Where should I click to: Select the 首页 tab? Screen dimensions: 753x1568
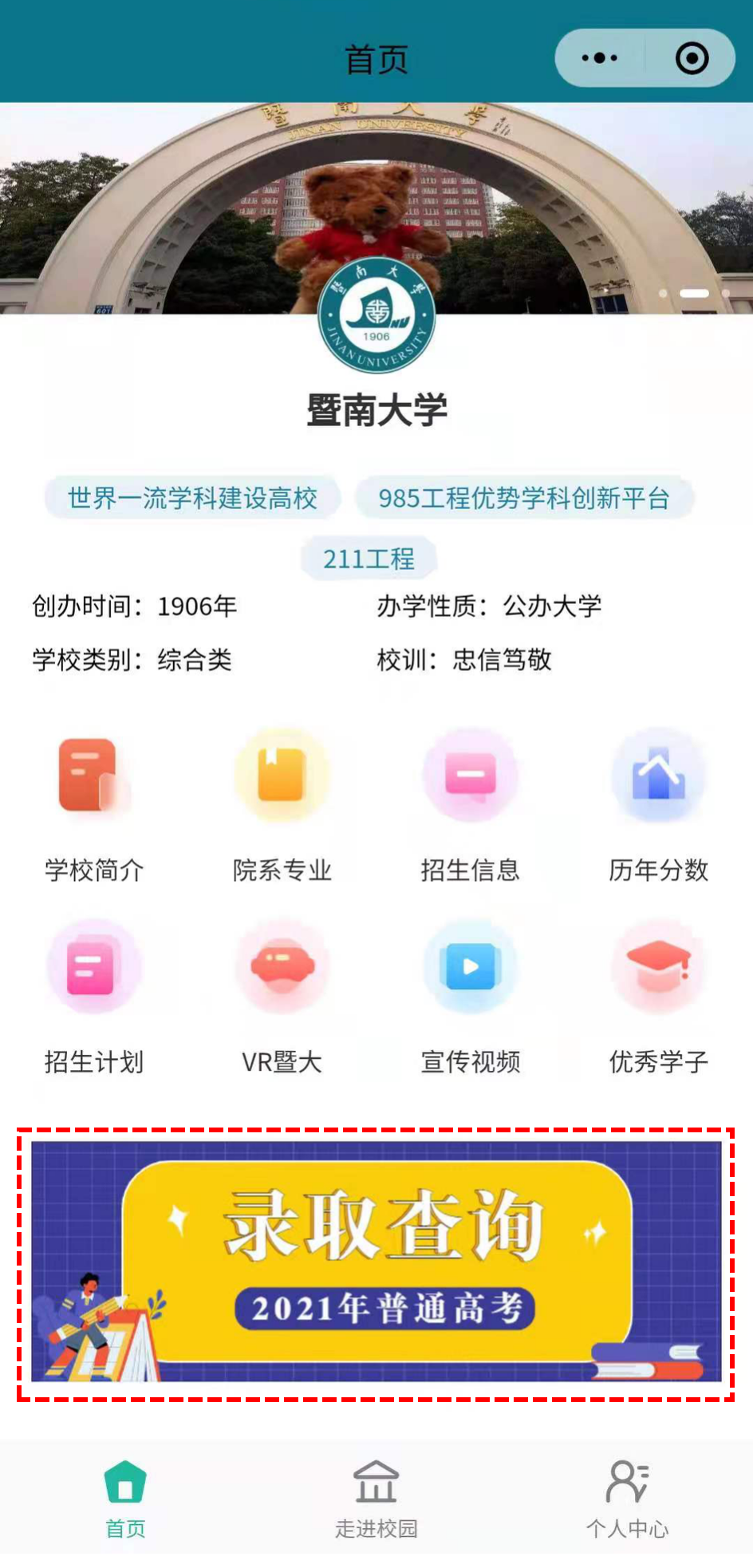pyautogui.click(x=126, y=1499)
